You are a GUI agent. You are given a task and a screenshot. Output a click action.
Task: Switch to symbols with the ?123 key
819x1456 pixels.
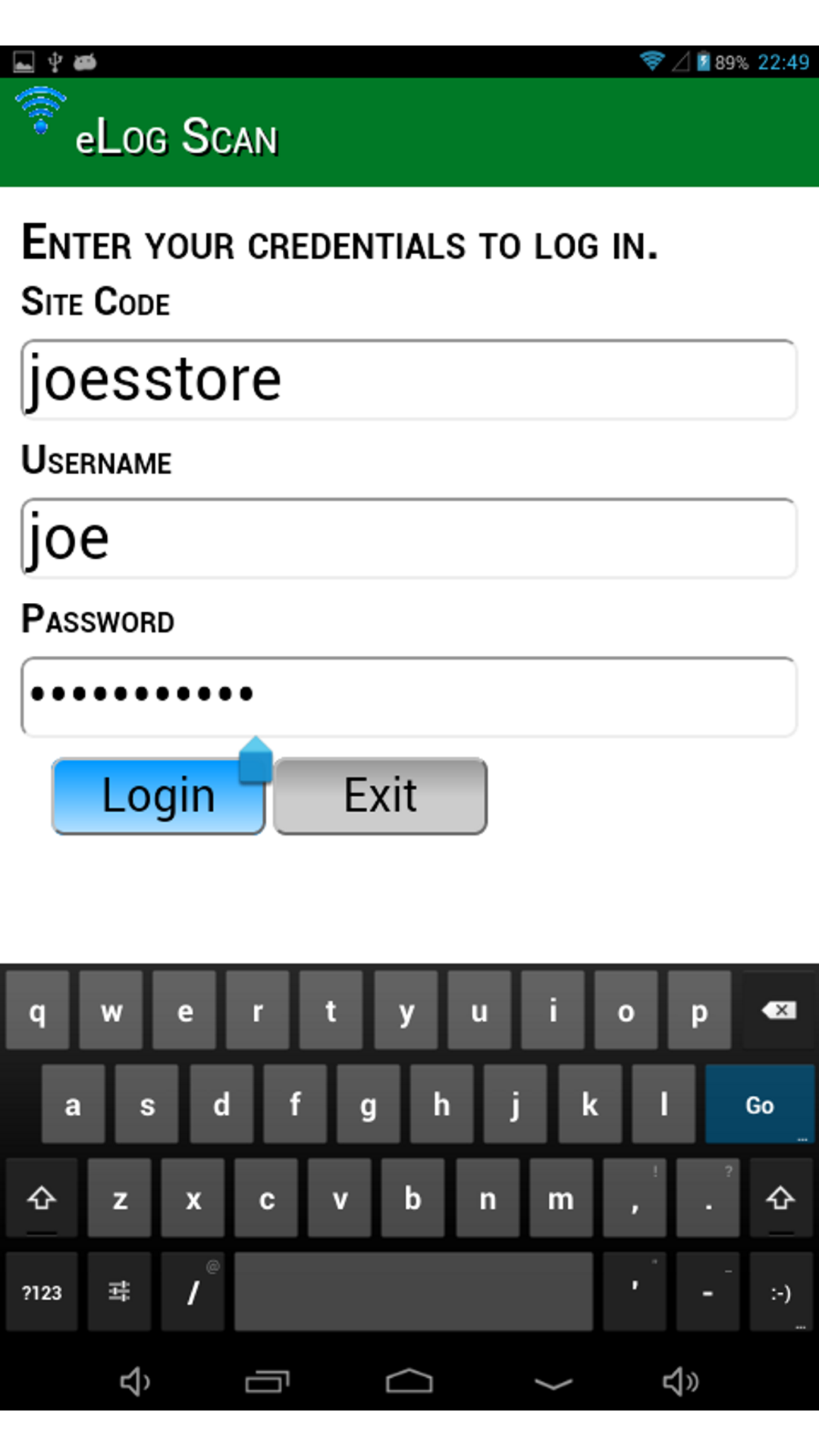point(43,1291)
